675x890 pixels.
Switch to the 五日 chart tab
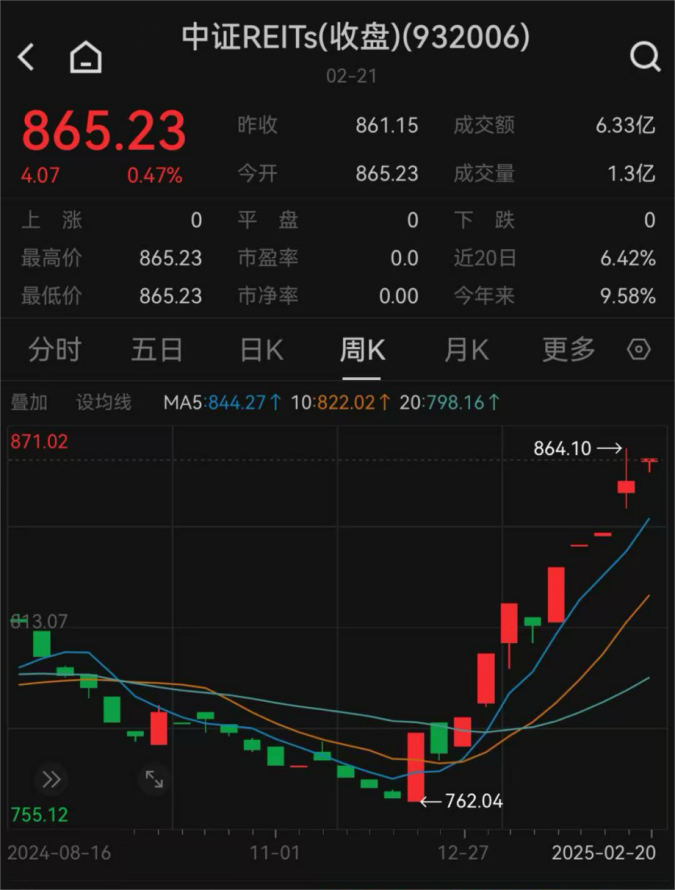tap(157, 350)
